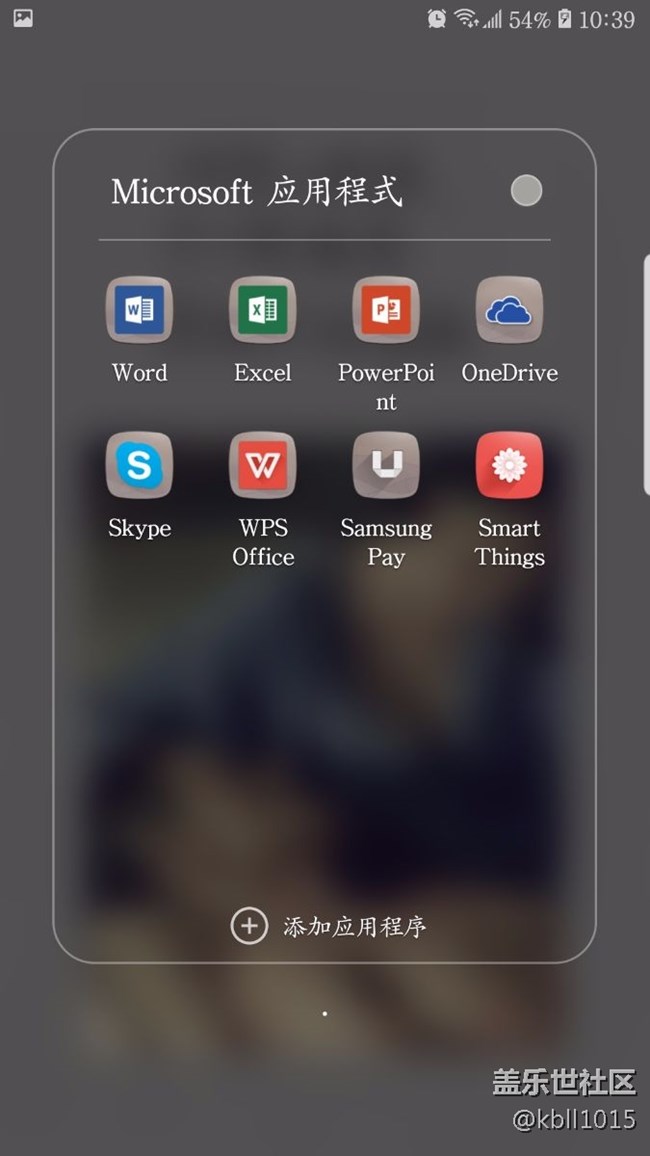
Task: Open Samsung Pay
Action: tap(386, 466)
